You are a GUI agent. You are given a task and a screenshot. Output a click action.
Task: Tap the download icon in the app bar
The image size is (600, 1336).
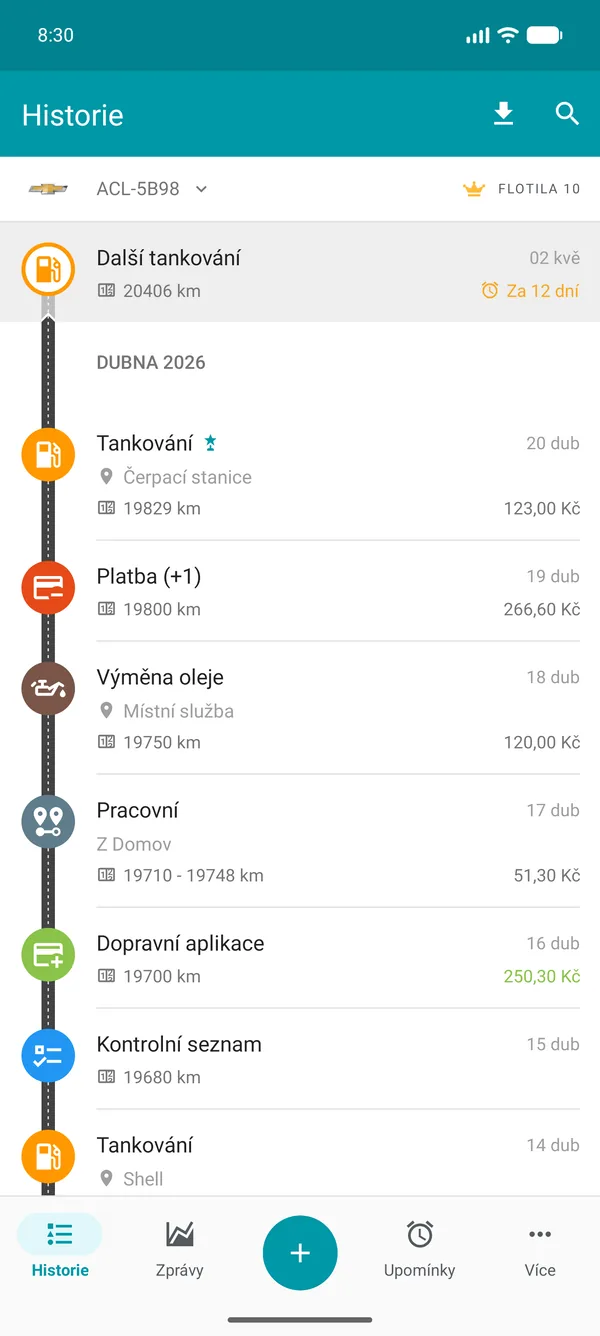(x=503, y=114)
